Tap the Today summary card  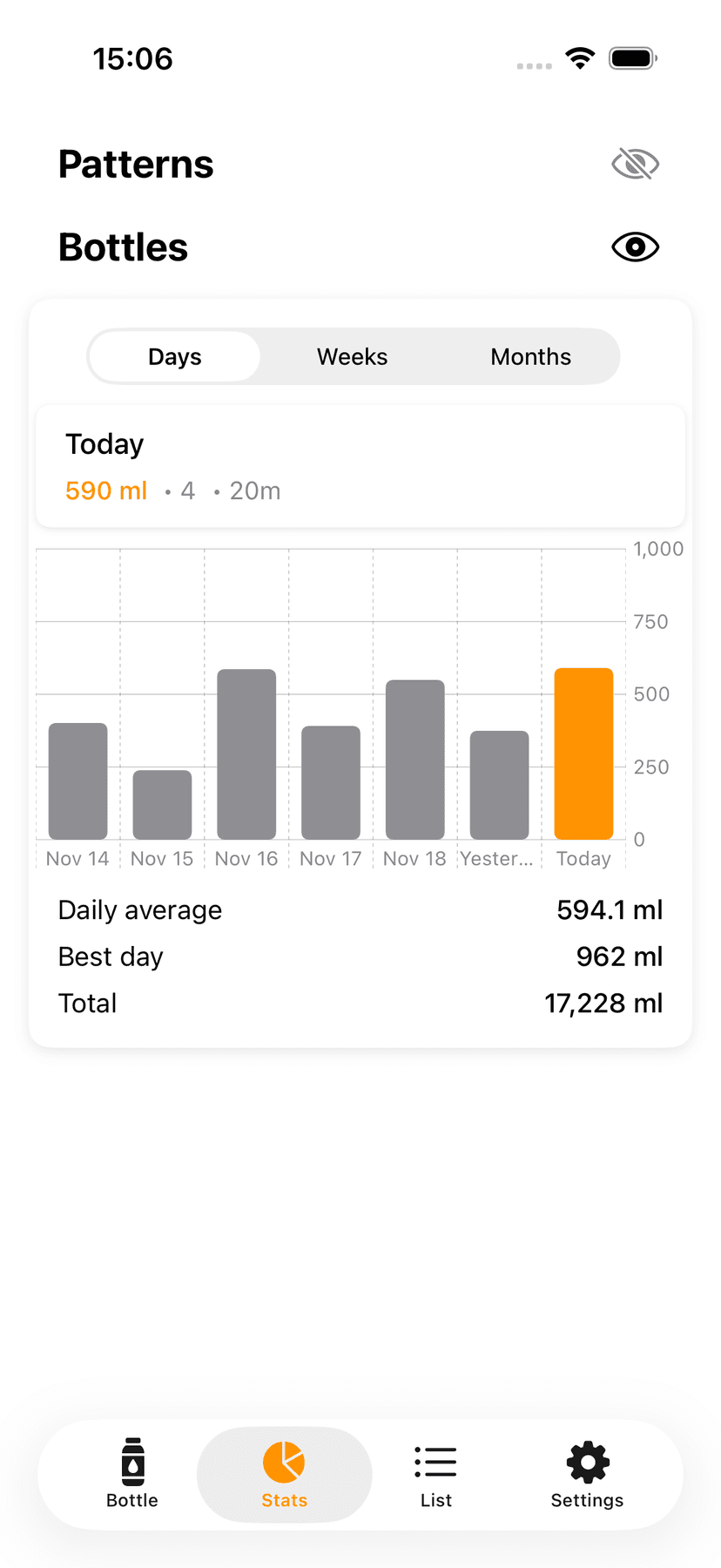click(x=360, y=466)
